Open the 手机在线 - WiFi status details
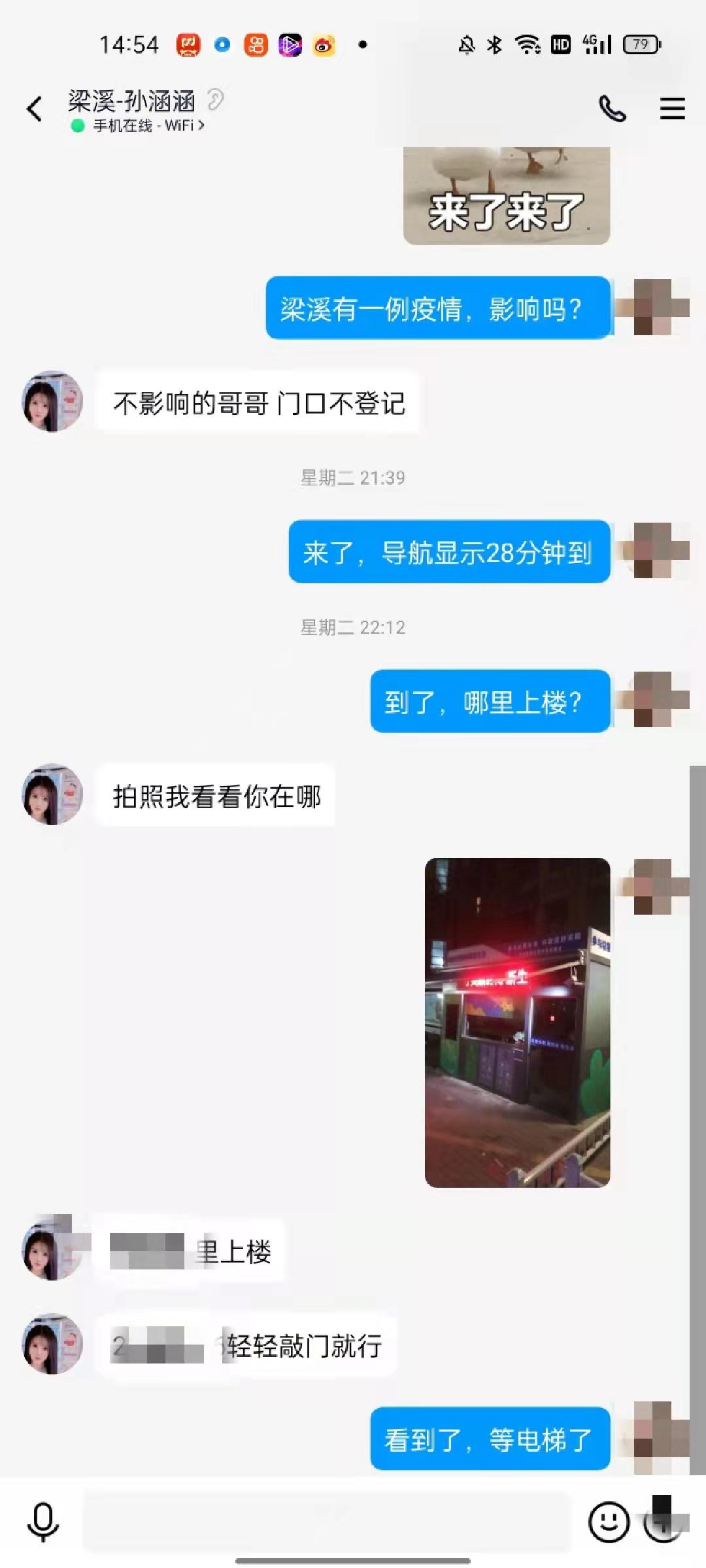 [x=148, y=125]
